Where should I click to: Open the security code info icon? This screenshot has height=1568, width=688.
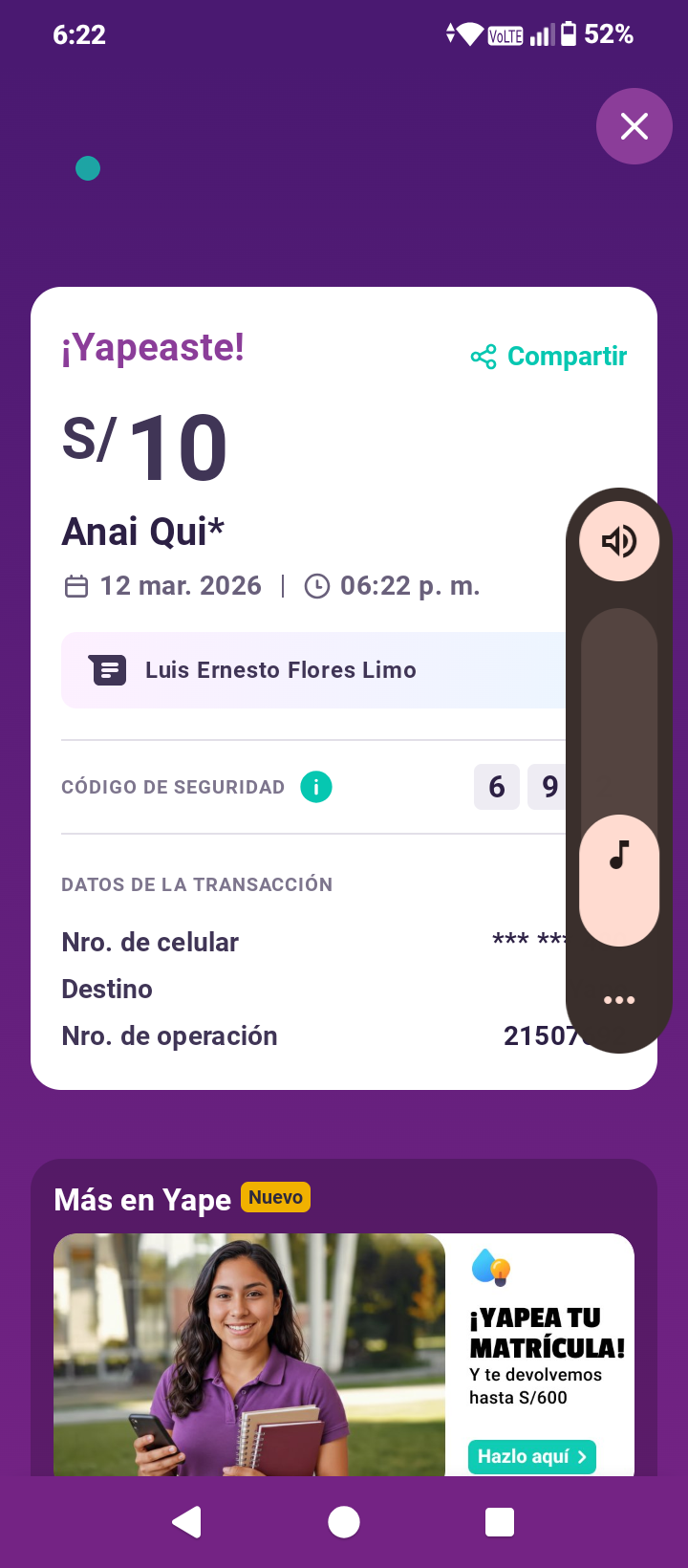click(x=316, y=787)
